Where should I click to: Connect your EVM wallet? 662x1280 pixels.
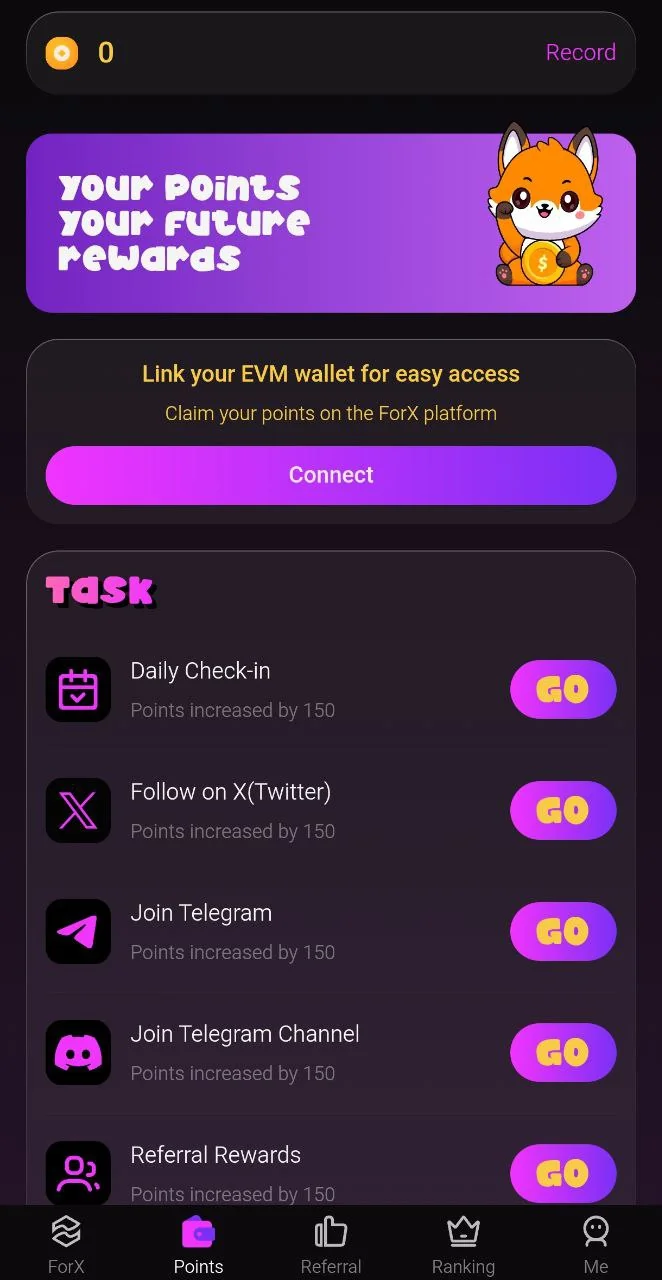tap(331, 475)
